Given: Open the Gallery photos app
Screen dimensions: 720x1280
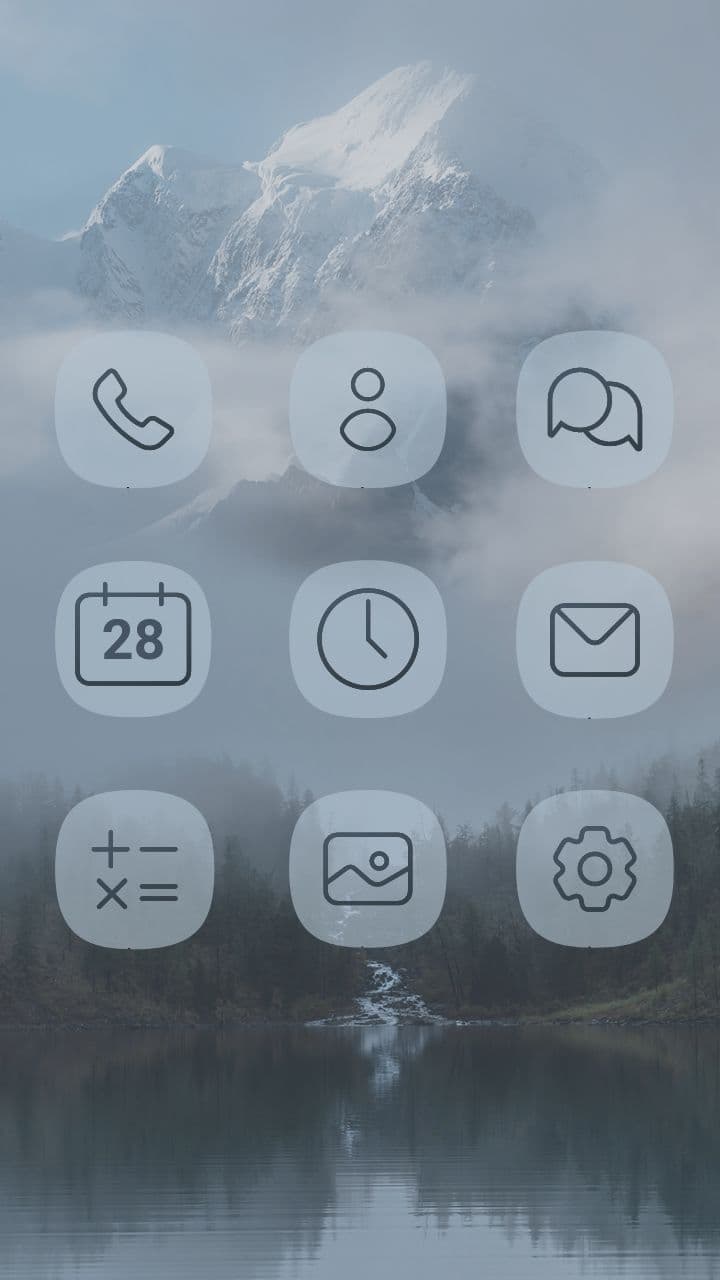Looking at the screenshot, I should tap(367, 869).
